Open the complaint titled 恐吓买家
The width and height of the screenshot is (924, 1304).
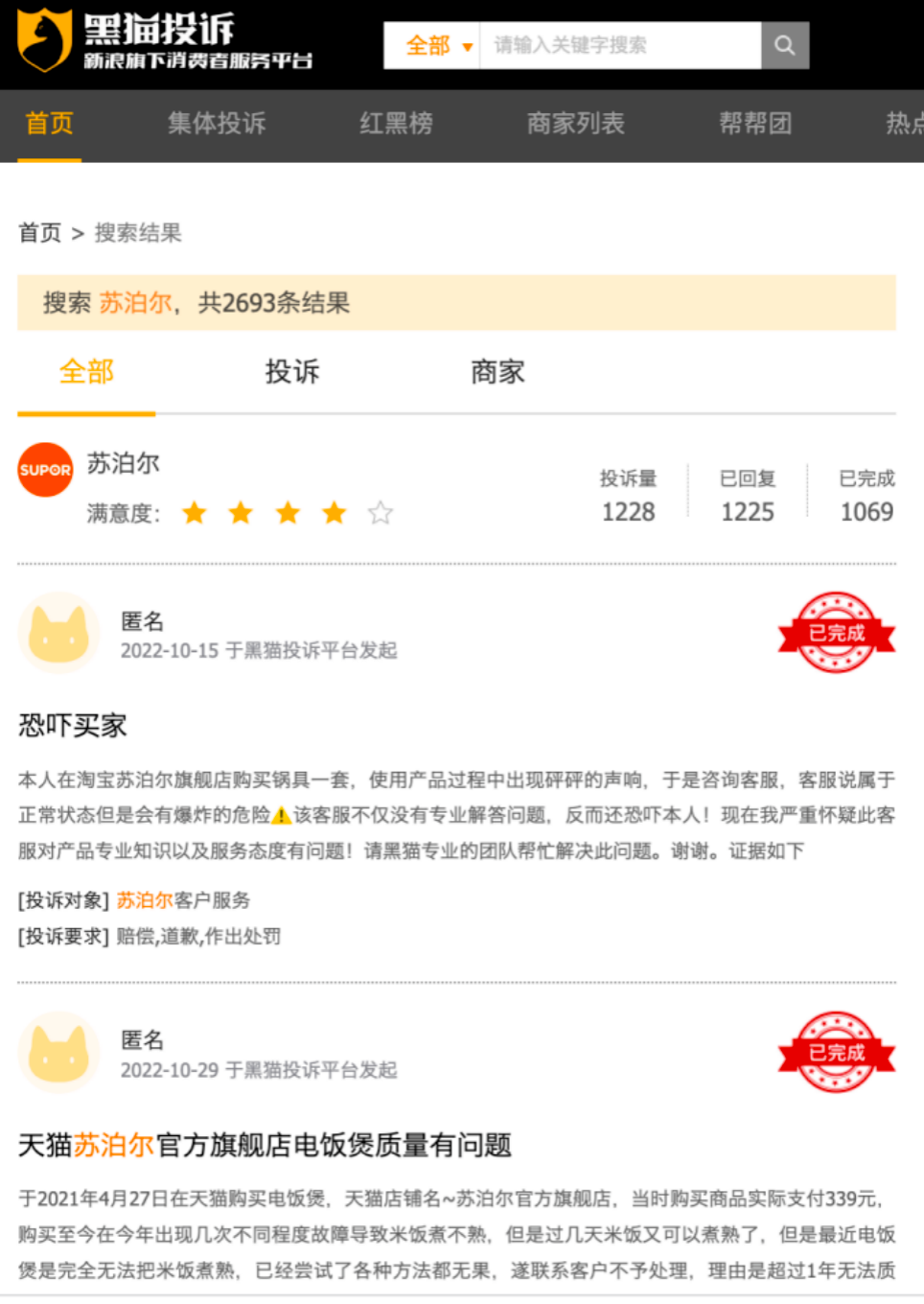(x=73, y=726)
